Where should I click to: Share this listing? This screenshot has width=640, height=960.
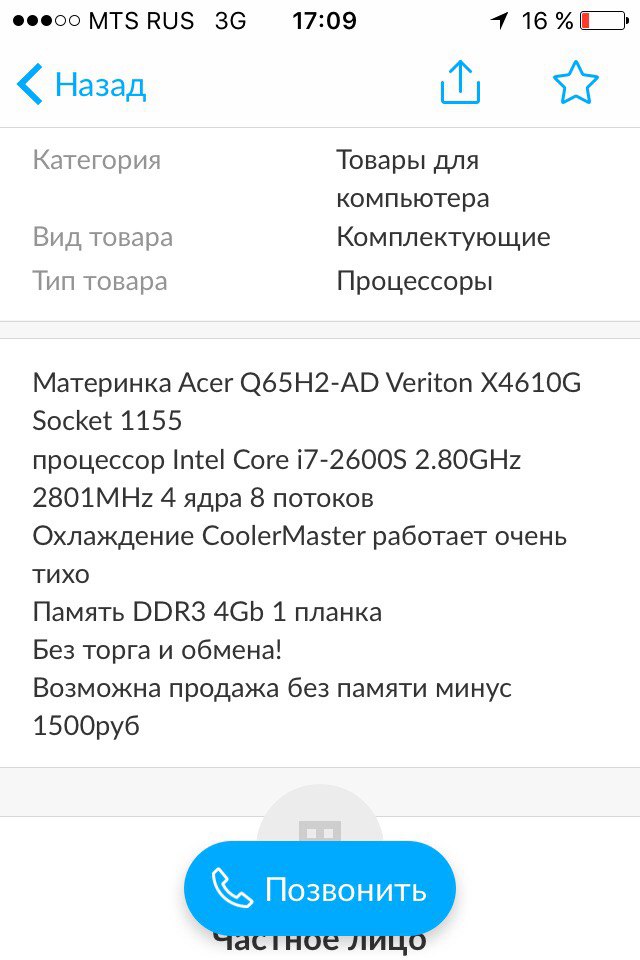click(460, 83)
